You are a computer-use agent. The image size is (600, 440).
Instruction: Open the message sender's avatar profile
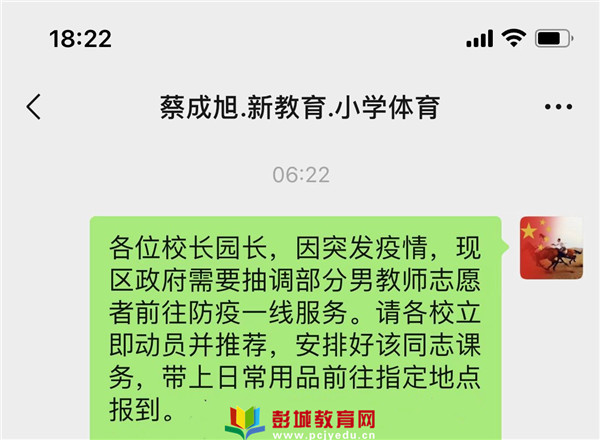point(551,248)
